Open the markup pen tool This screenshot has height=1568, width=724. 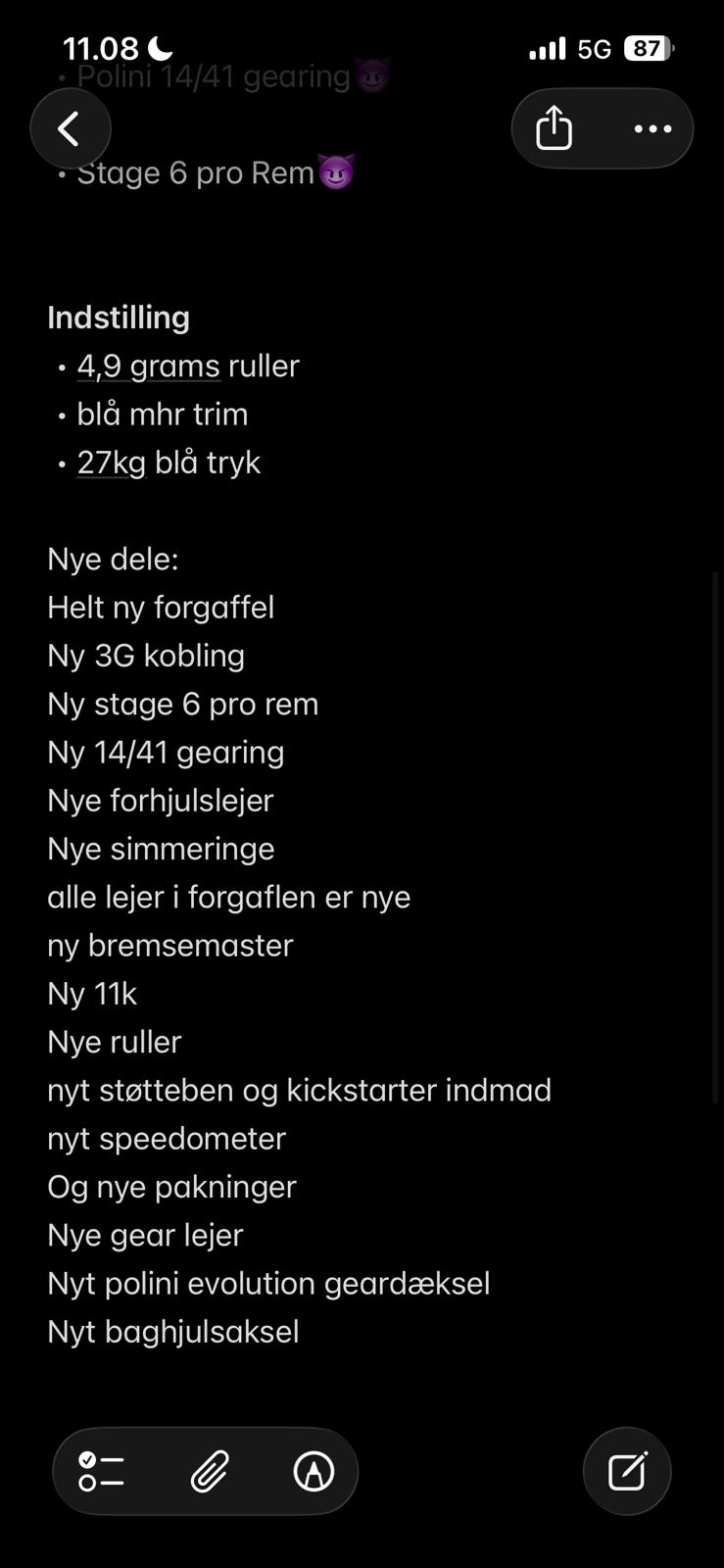[314, 1471]
